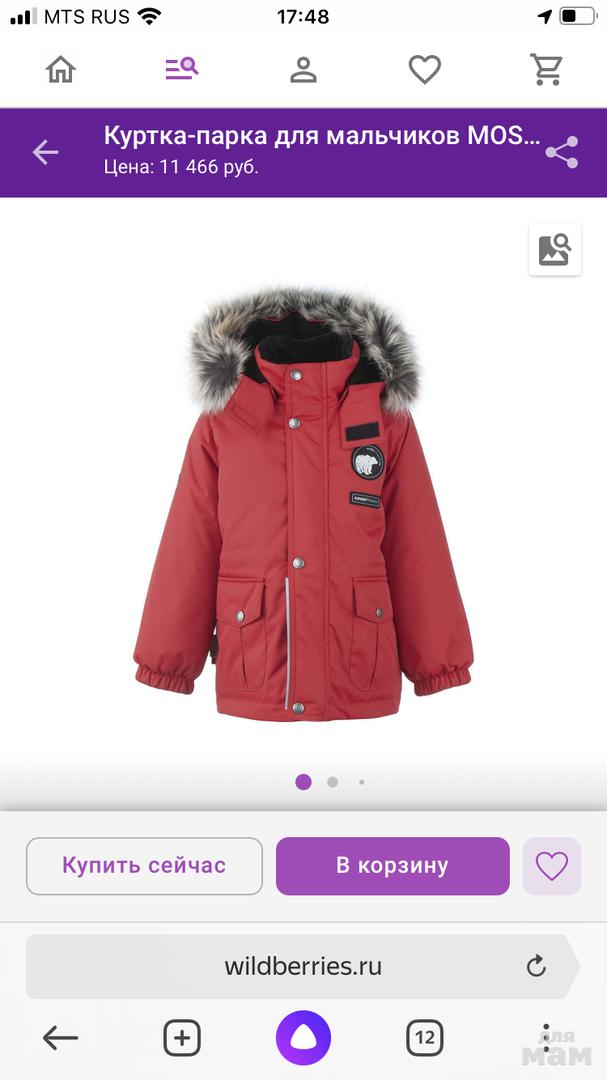Go back from the product page
This screenshot has height=1080, width=607.
click(45, 152)
